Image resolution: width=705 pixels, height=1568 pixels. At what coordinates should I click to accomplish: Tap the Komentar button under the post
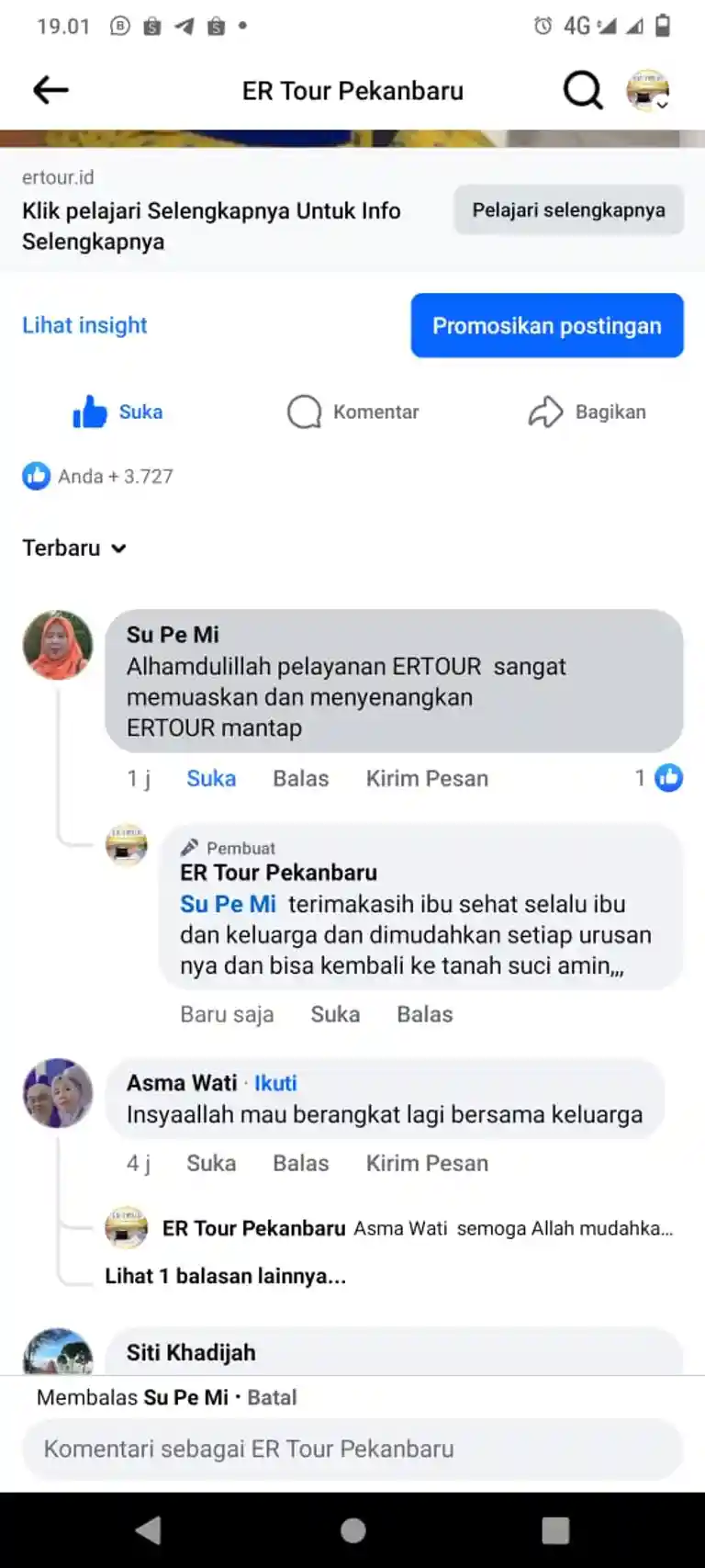click(x=353, y=412)
